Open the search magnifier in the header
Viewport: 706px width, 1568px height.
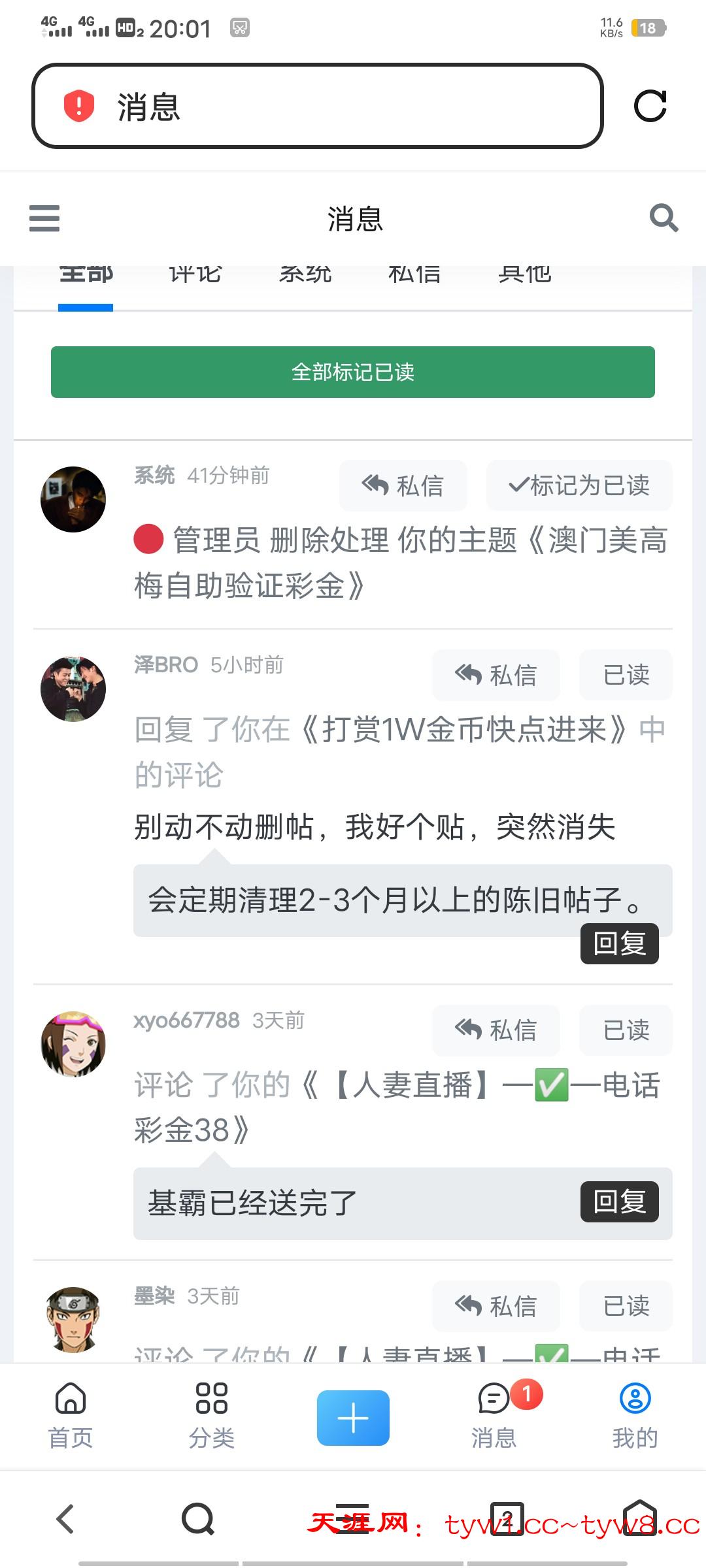[663, 218]
